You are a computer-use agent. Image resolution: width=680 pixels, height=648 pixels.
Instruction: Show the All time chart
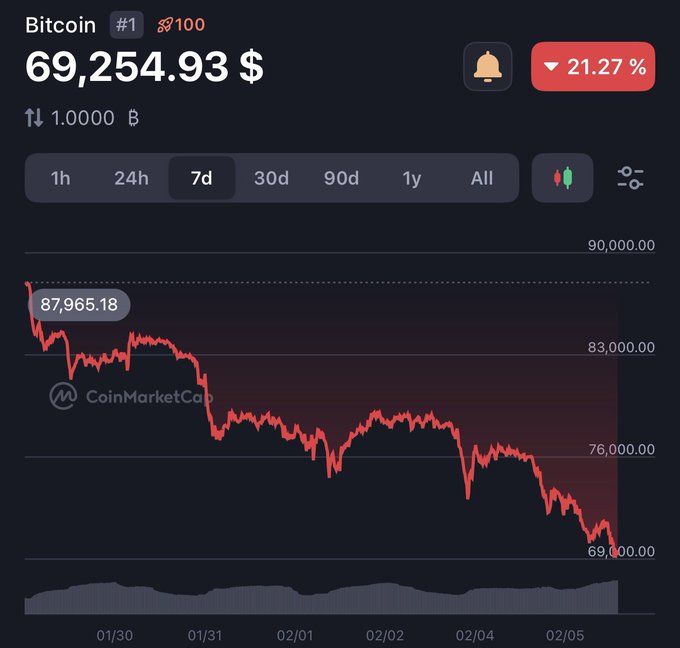(x=482, y=178)
